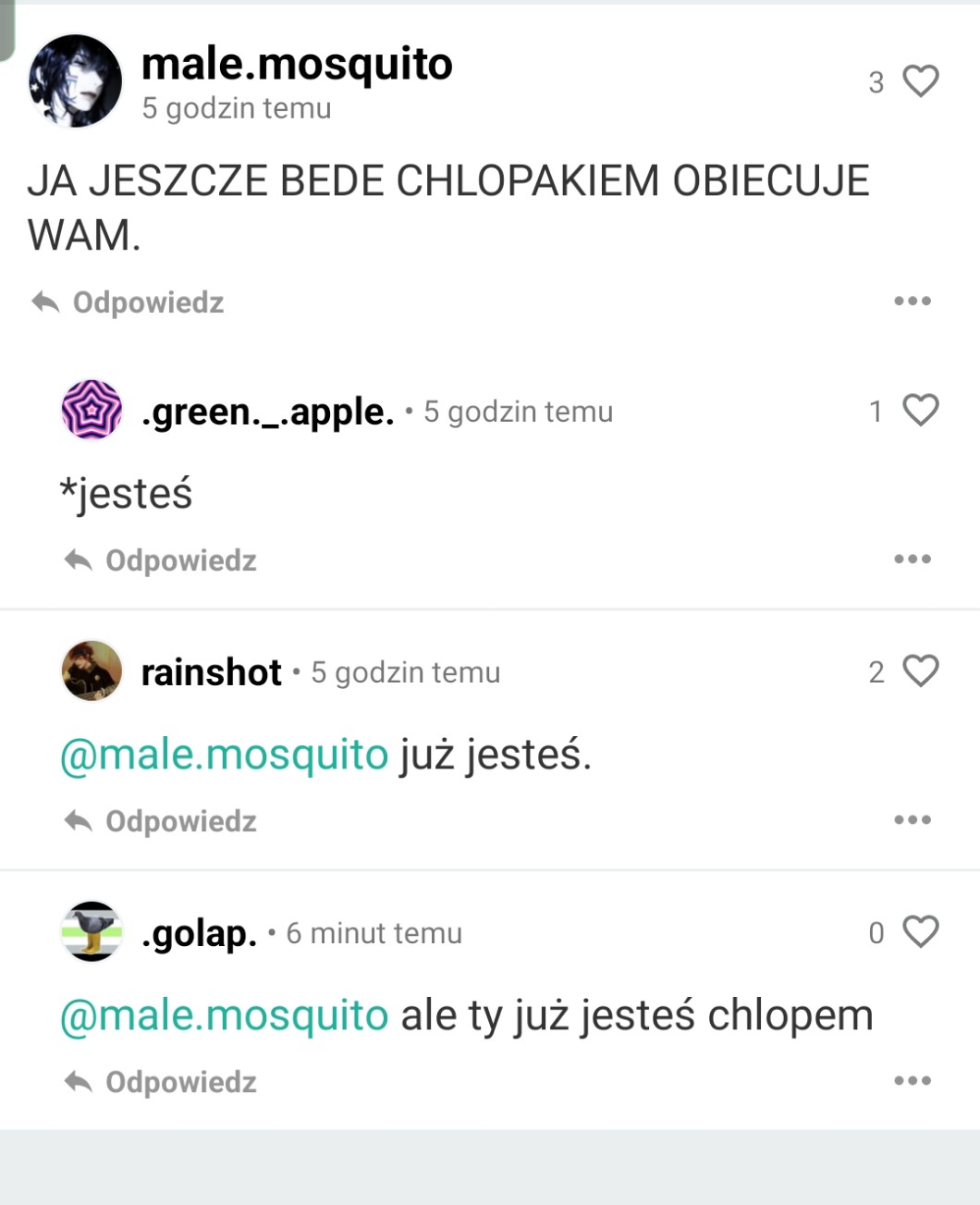Open more options on .golap.'s reply
The width and height of the screenshot is (980, 1205).
(x=913, y=1081)
